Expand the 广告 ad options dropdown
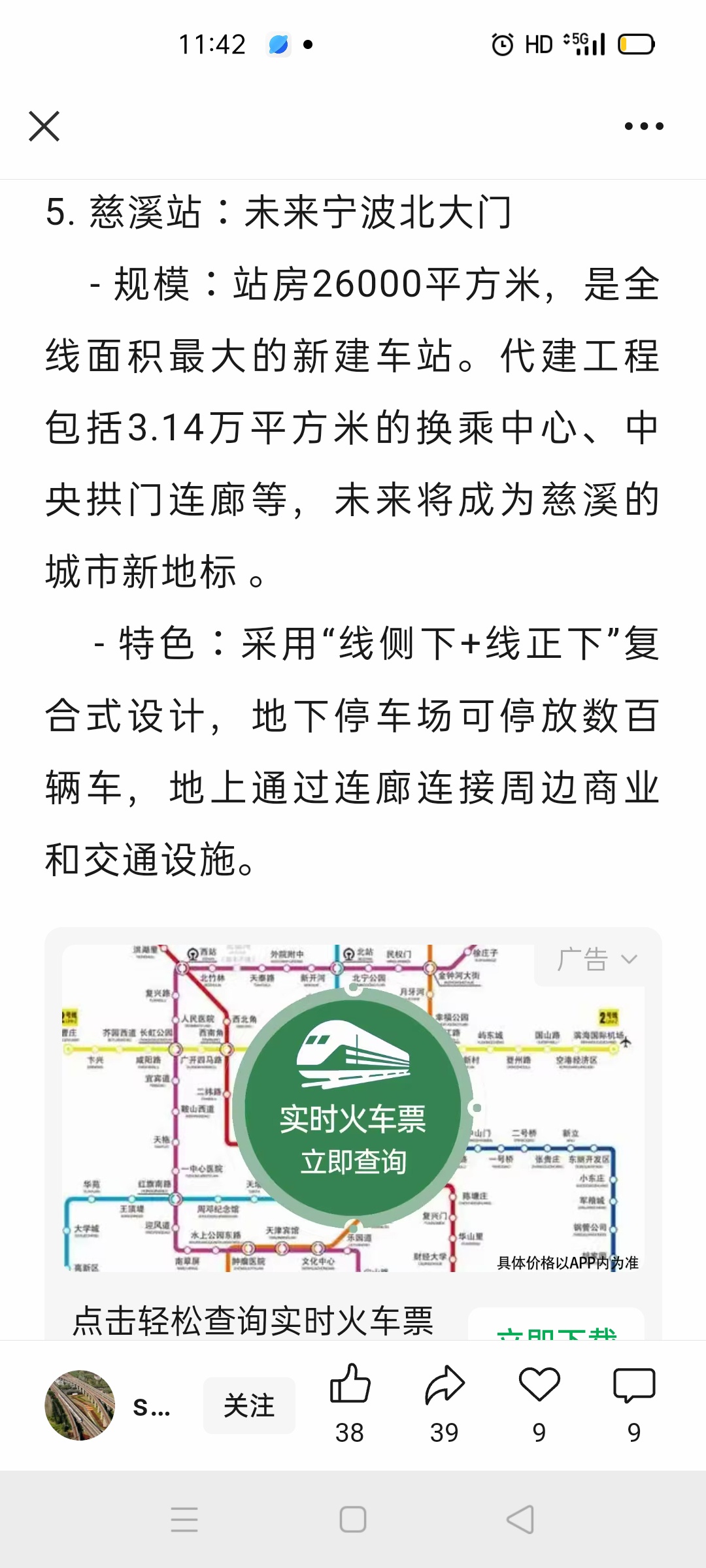Image resolution: width=706 pixels, height=1568 pixels. point(597,960)
